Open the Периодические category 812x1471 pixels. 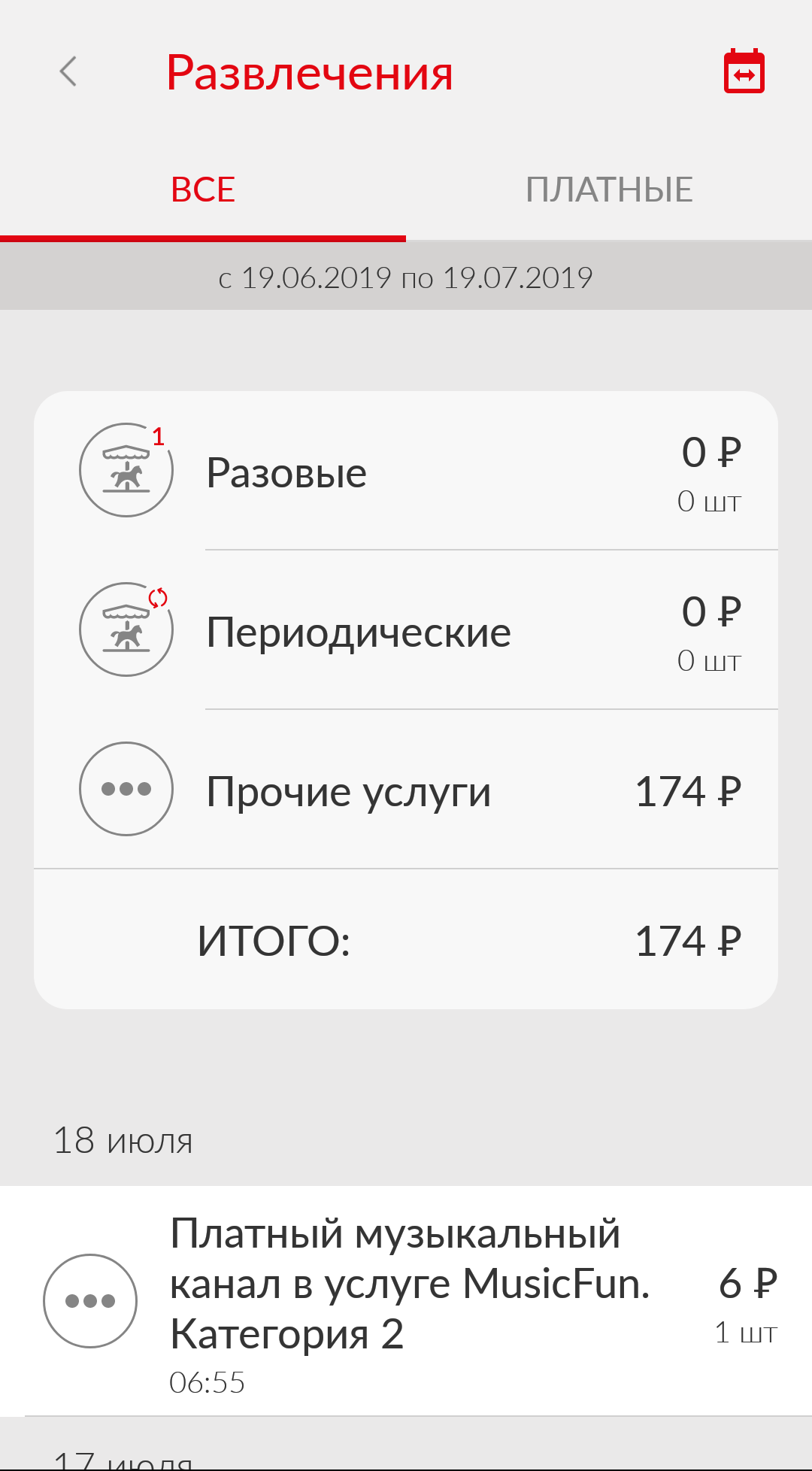(406, 632)
